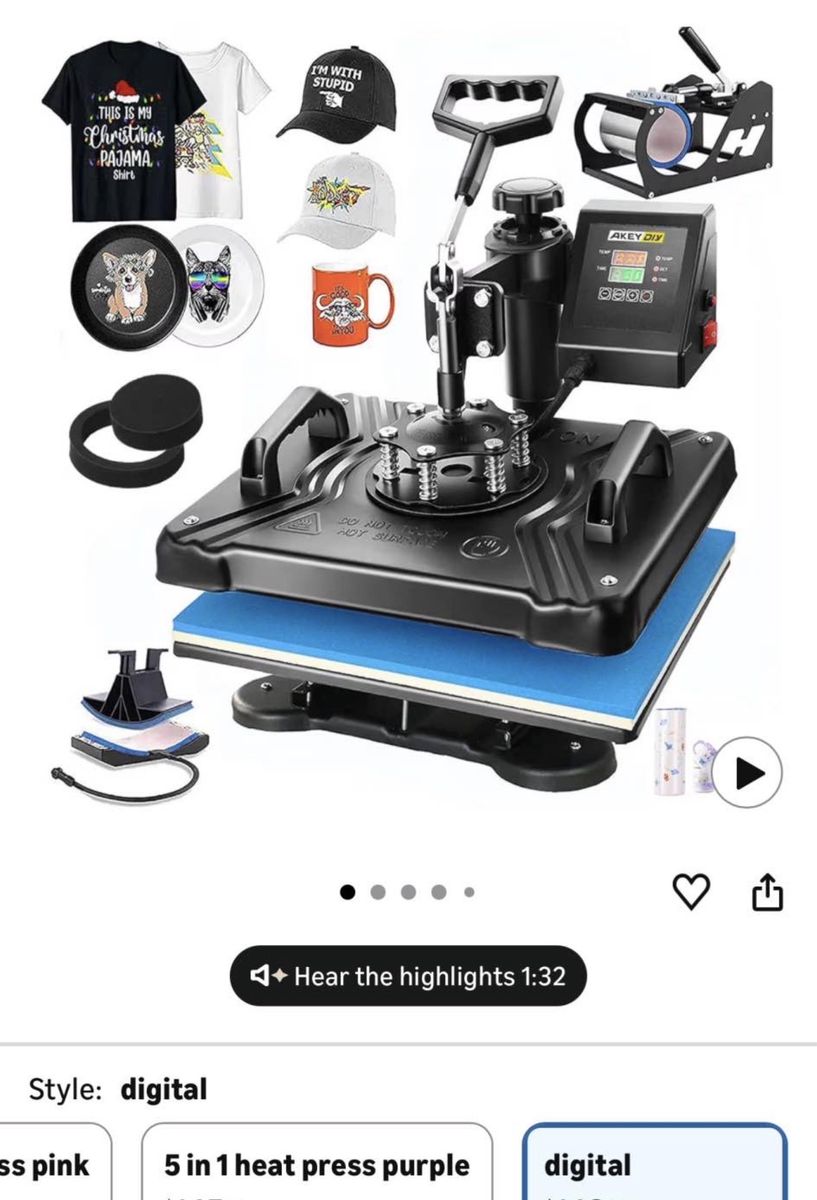This screenshot has height=1200, width=817.
Task: Choose the digital style option
Action: [x=654, y=1165]
